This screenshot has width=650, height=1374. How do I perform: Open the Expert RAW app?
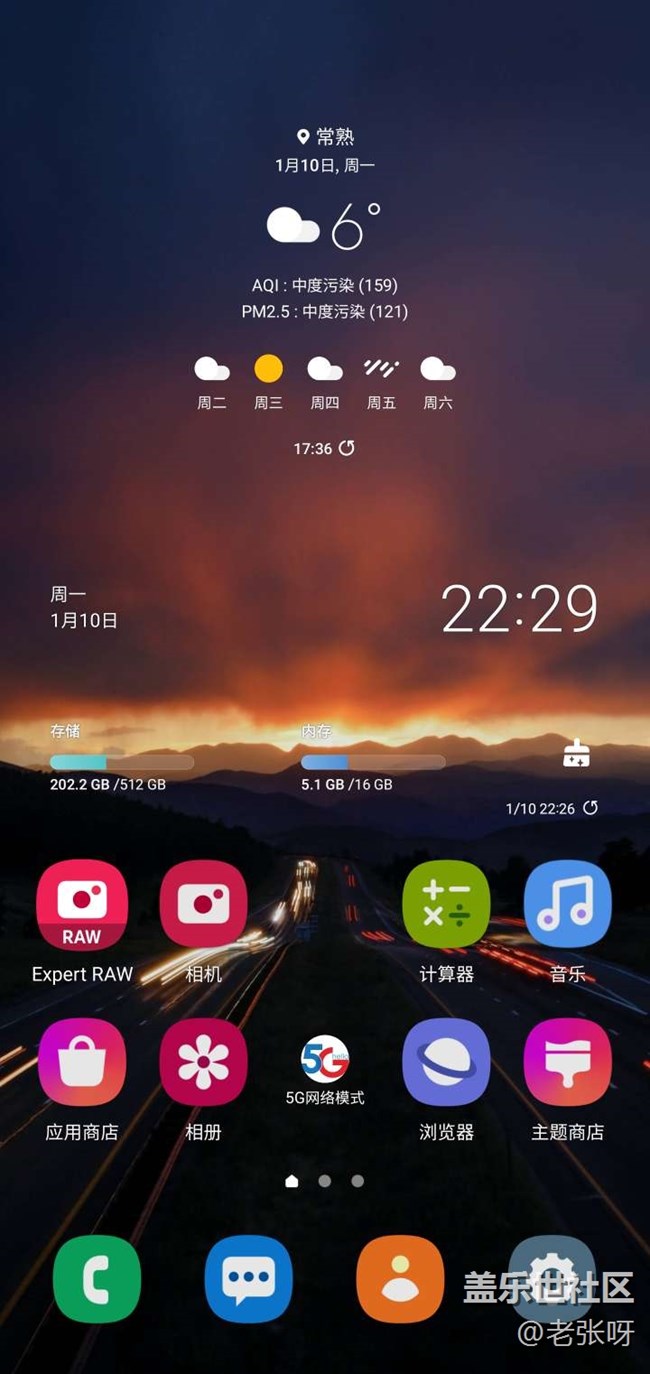(82, 905)
